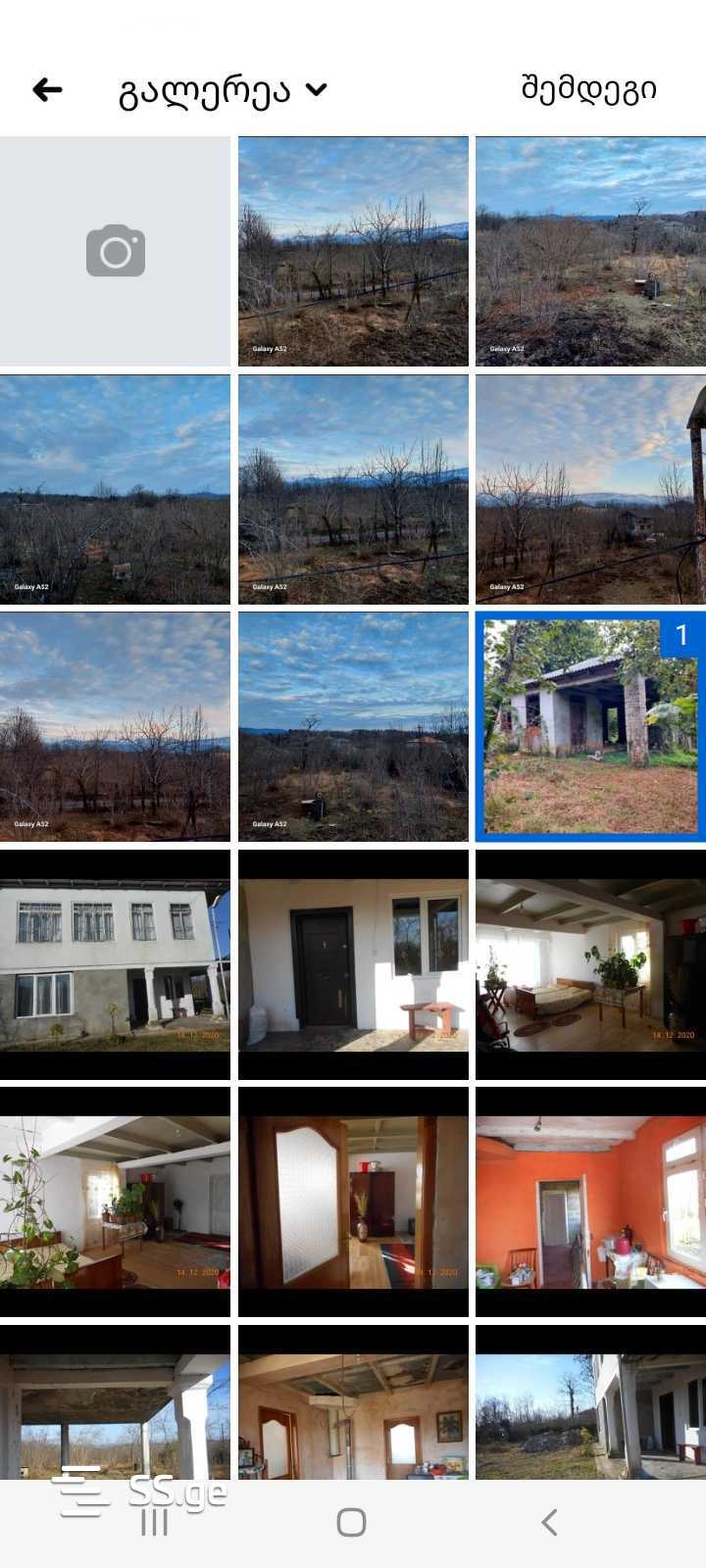
Task: Tap the back arrow in the header
Action: click(47, 90)
